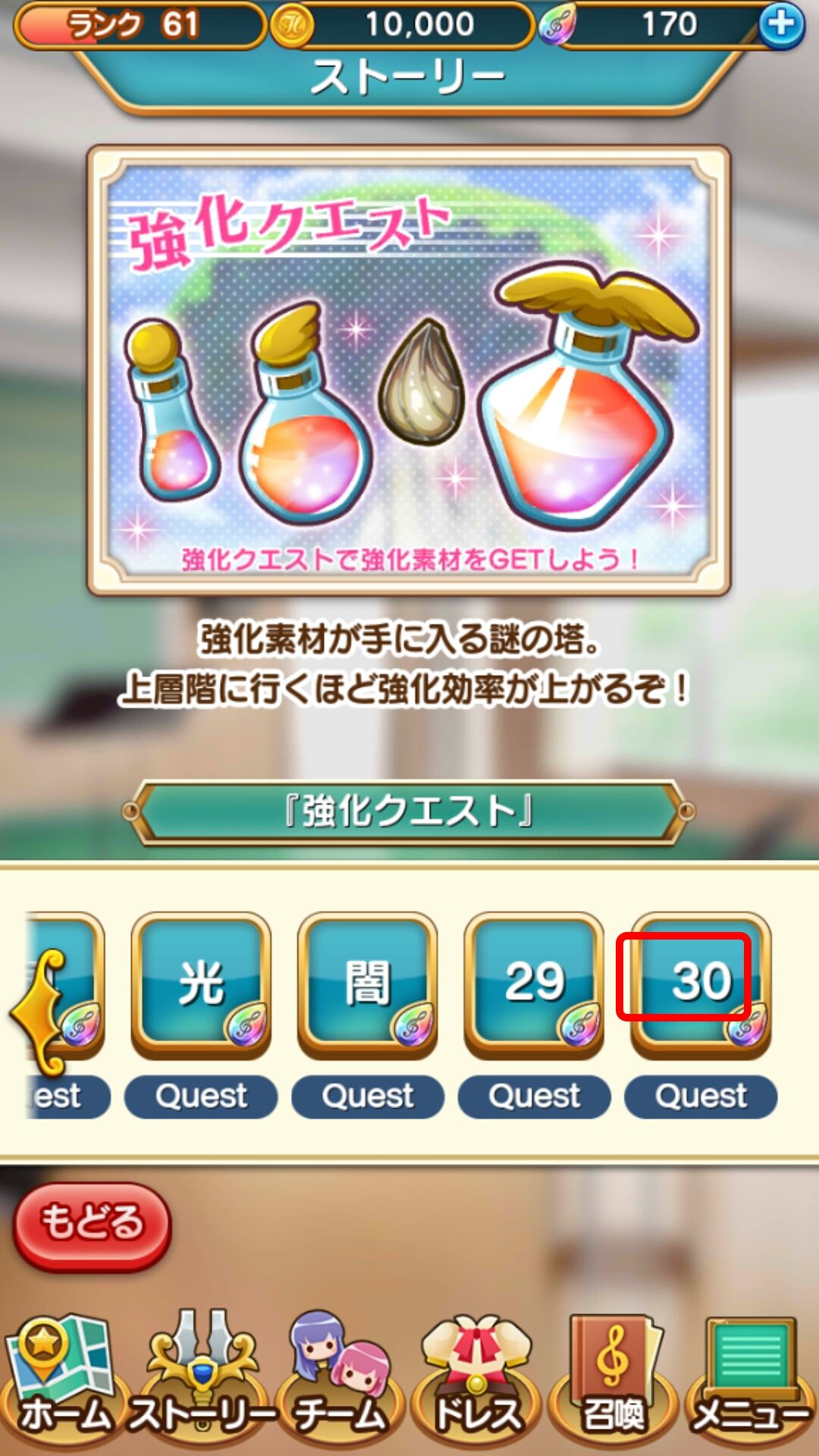This screenshot has height=1456, width=819.
Task: Go back with the もどる button
Action: coord(93,1226)
